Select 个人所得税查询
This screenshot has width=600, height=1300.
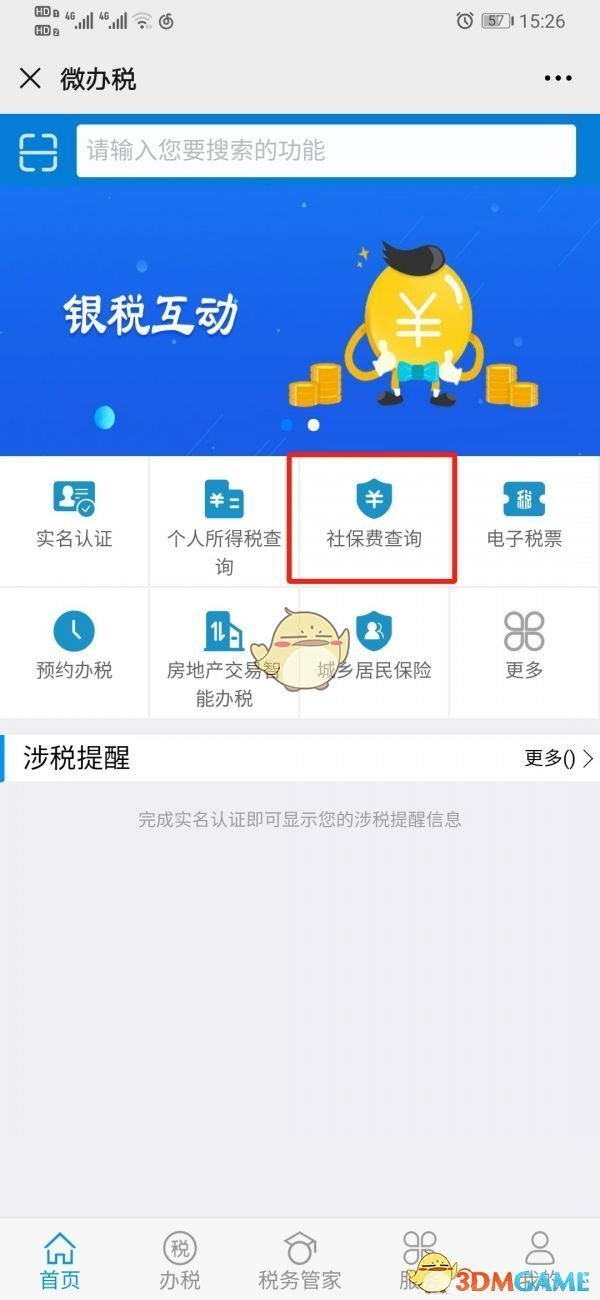[x=224, y=522]
